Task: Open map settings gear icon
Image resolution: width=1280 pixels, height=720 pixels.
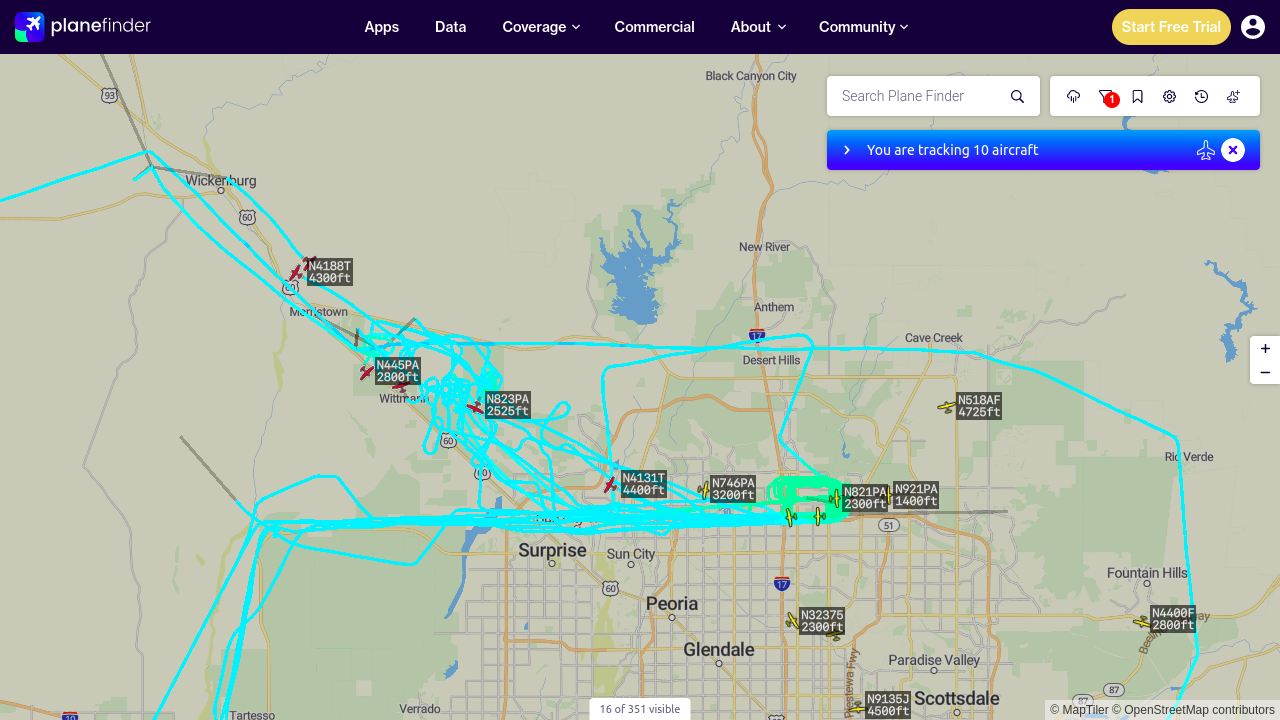Action: coord(1170,96)
